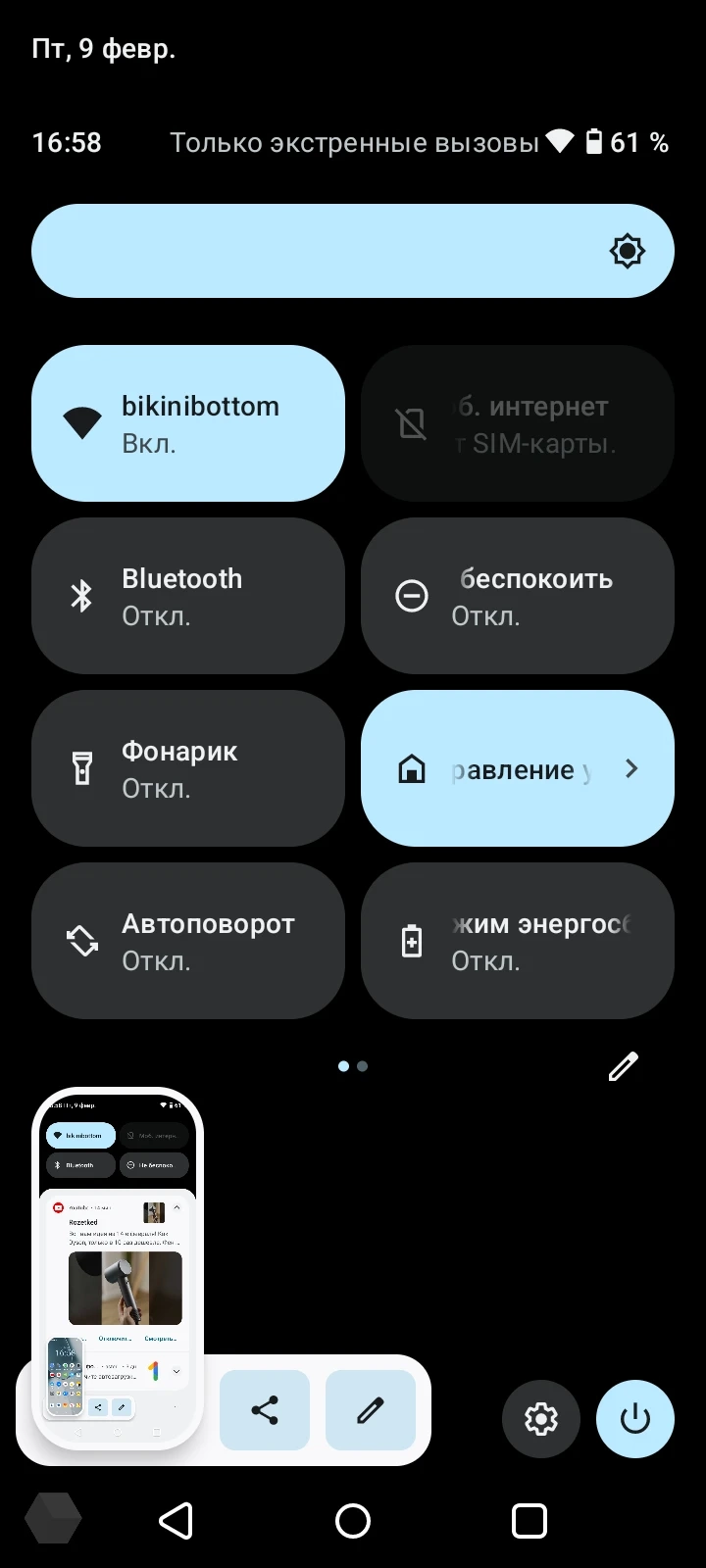706x1568 pixels.
Task: Open the device controls home tile
Action: click(x=518, y=768)
